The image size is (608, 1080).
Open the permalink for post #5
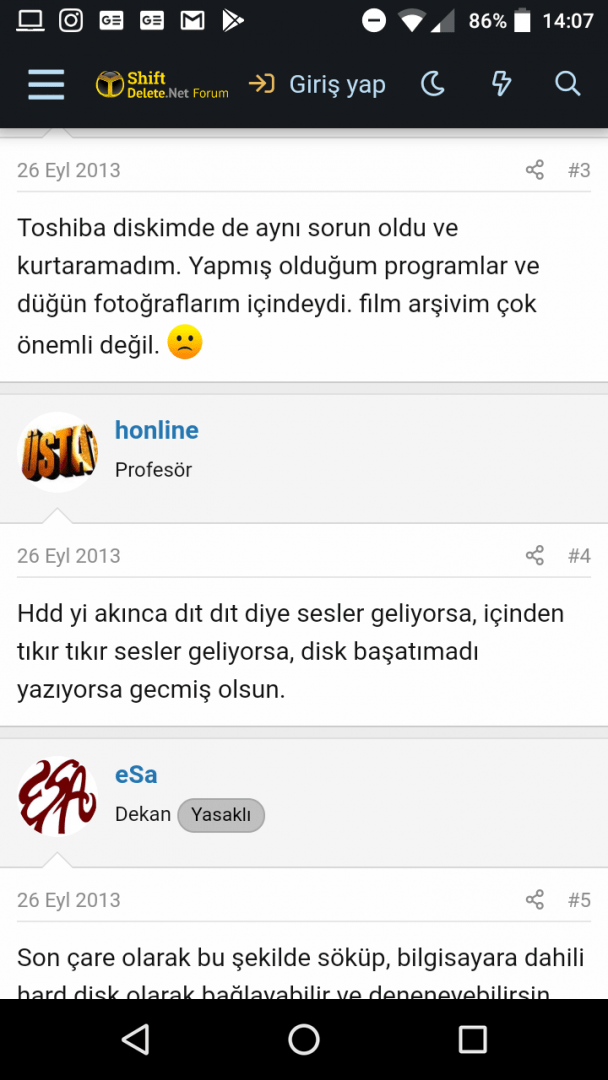[x=579, y=900]
